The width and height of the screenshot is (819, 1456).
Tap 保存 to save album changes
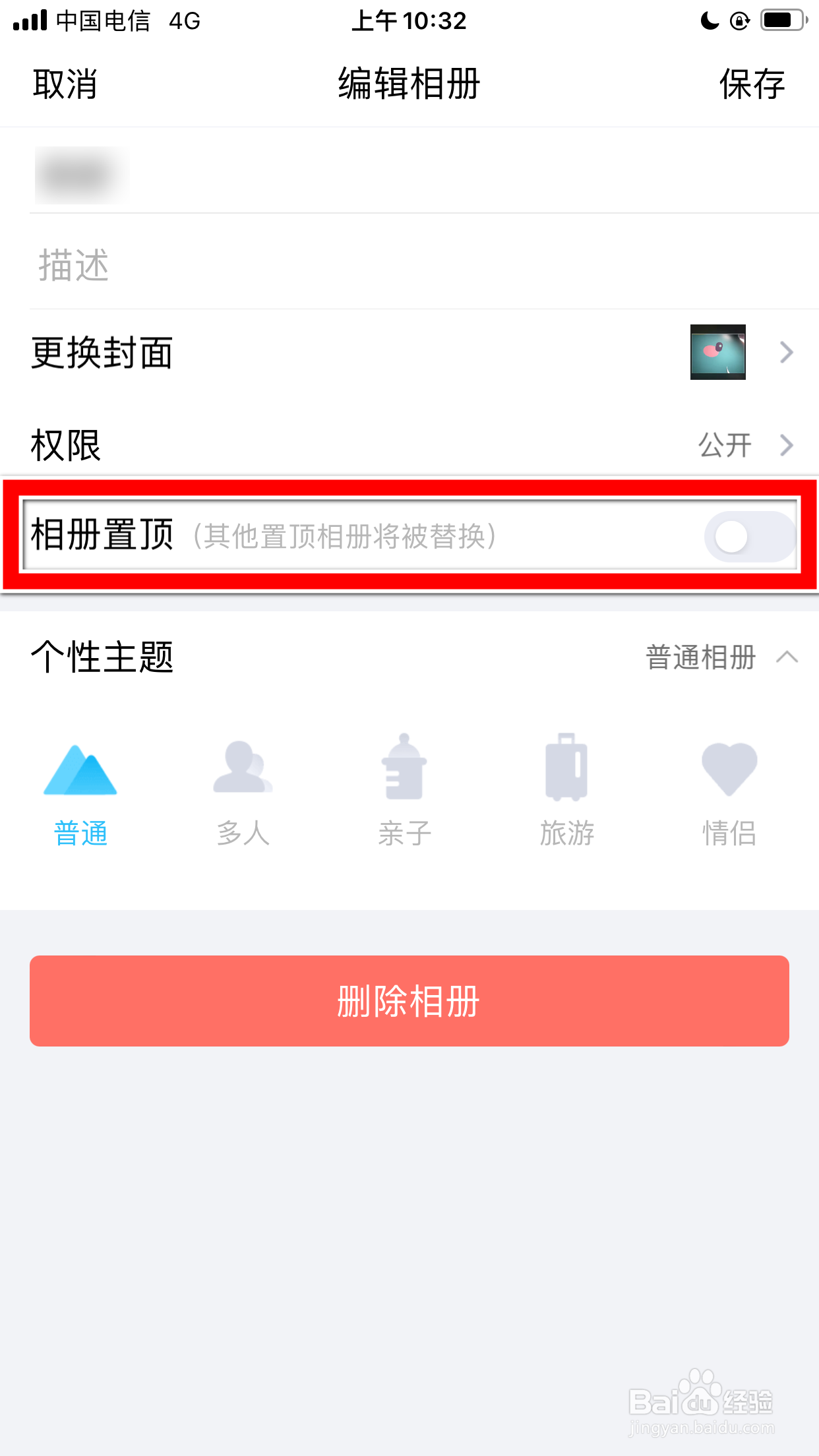pos(751,84)
